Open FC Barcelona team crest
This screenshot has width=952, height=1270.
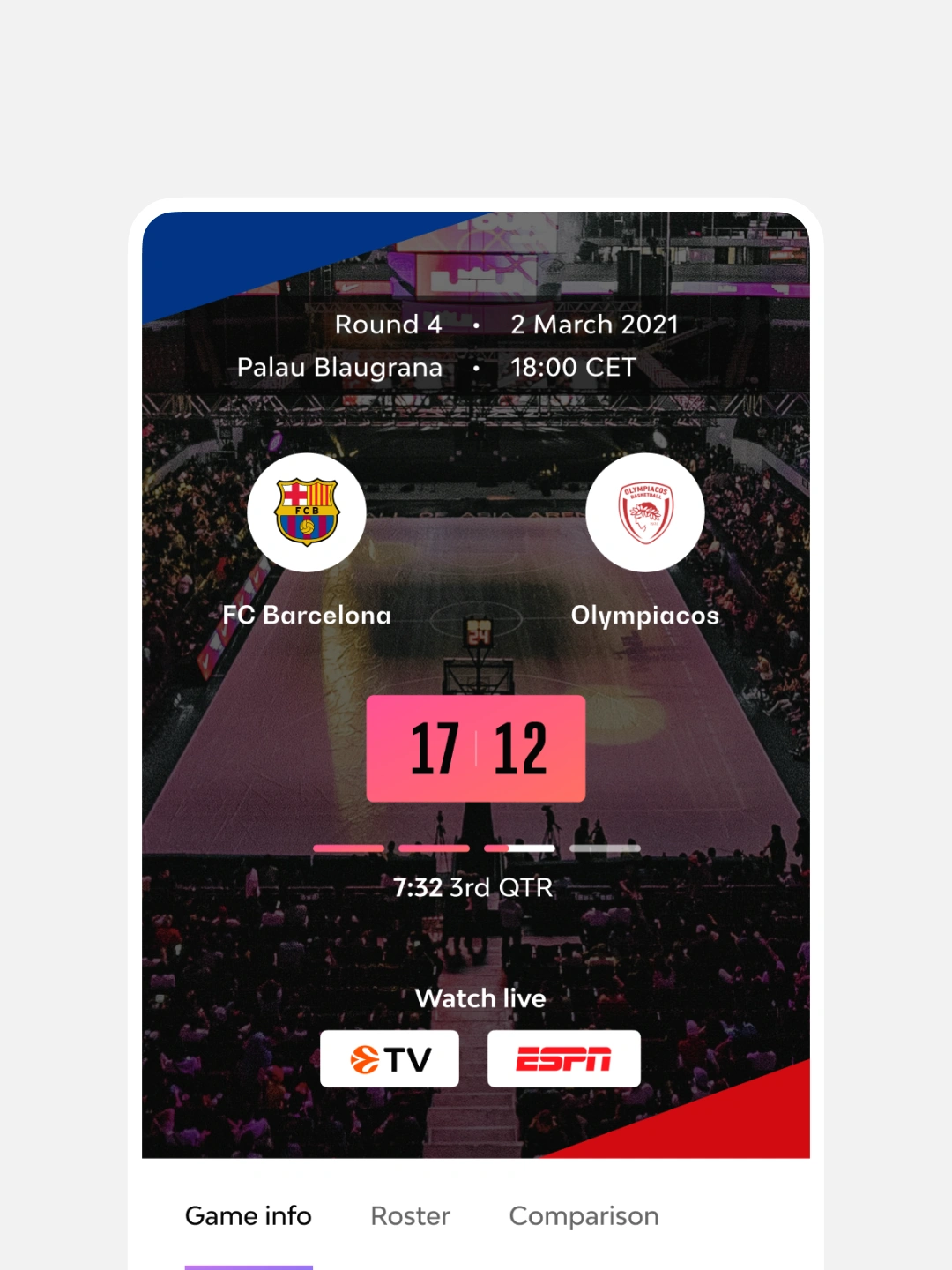[307, 512]
